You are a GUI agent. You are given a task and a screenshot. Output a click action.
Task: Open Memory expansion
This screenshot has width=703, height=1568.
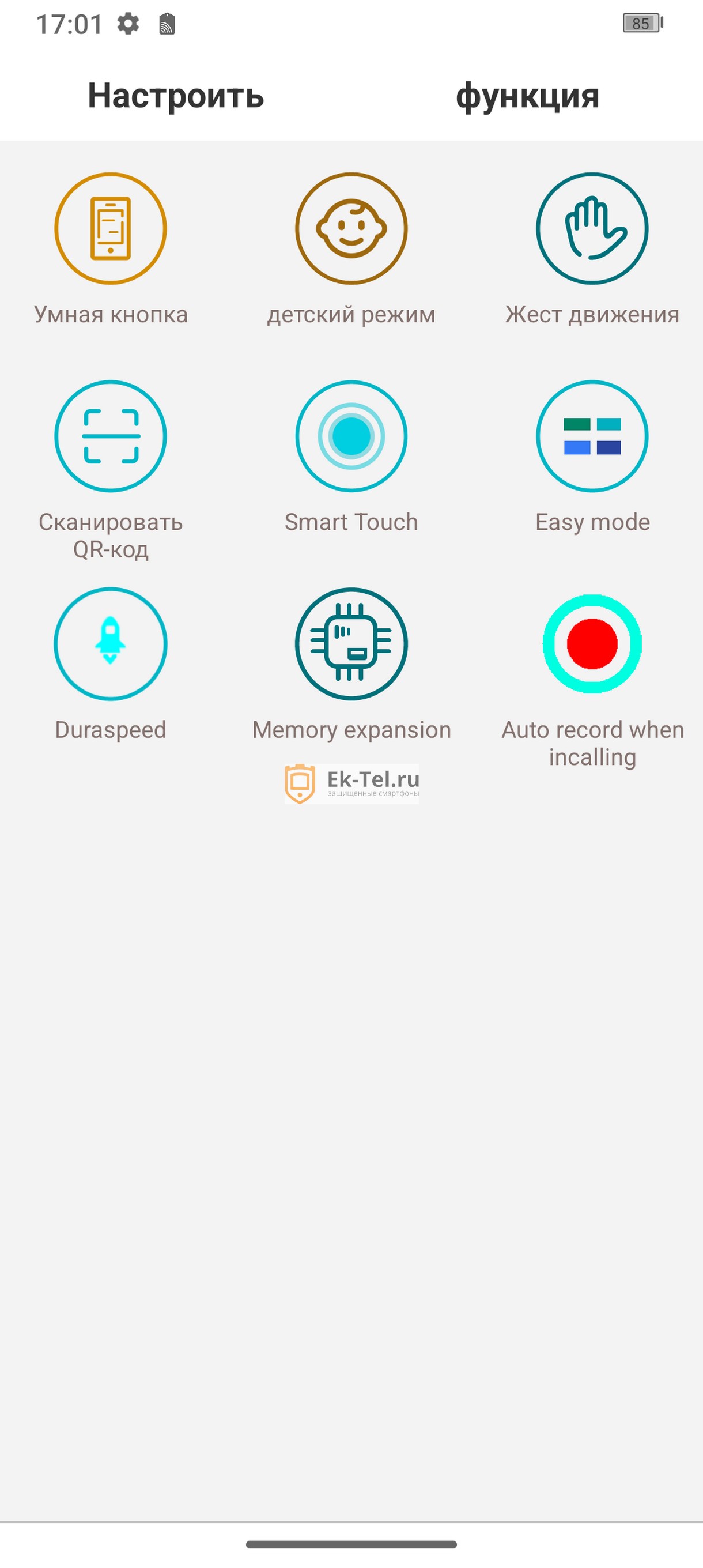[x=351, y=644]
